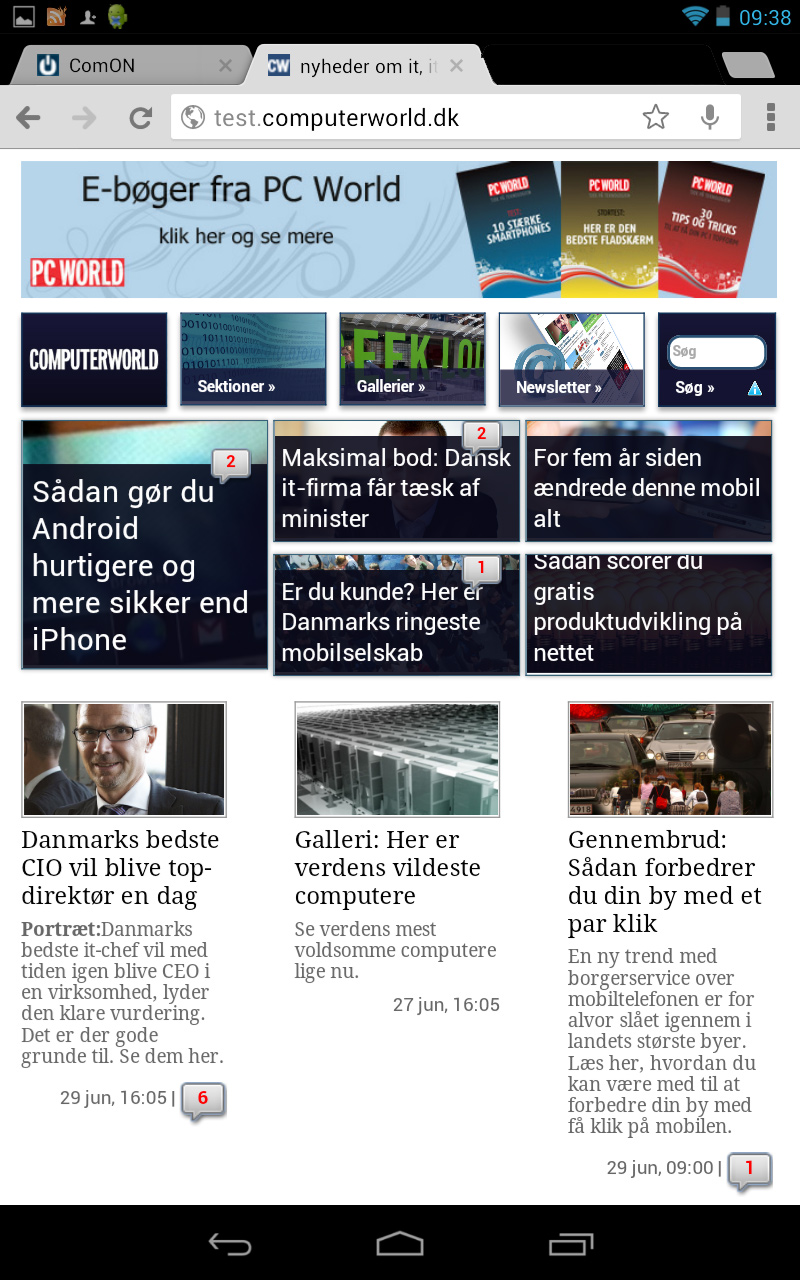Image resolution: width=800 pixels, height=1280 pixels.
Task: Bookmark this page with the star icon
Action: 656,116
